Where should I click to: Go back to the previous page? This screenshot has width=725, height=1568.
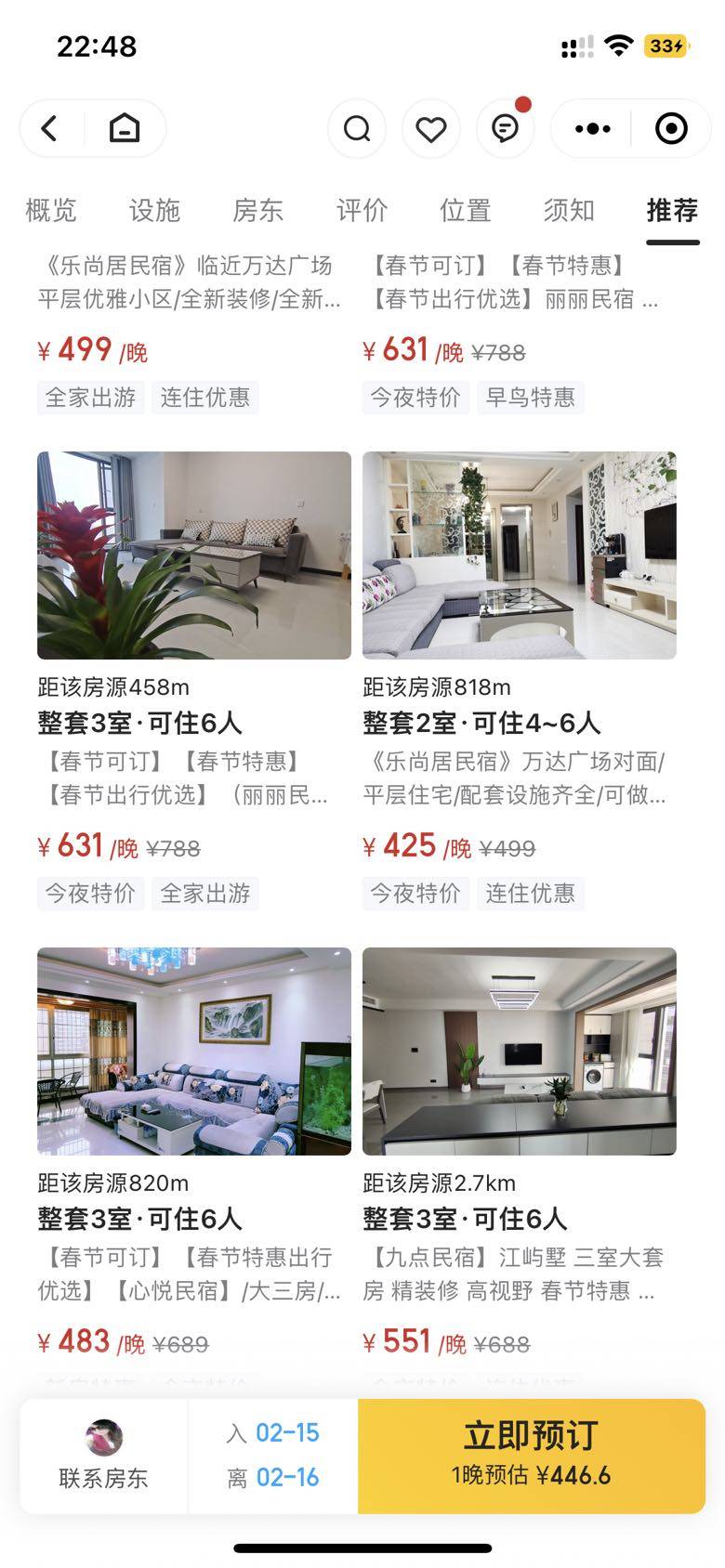click(x=50, y=128)
